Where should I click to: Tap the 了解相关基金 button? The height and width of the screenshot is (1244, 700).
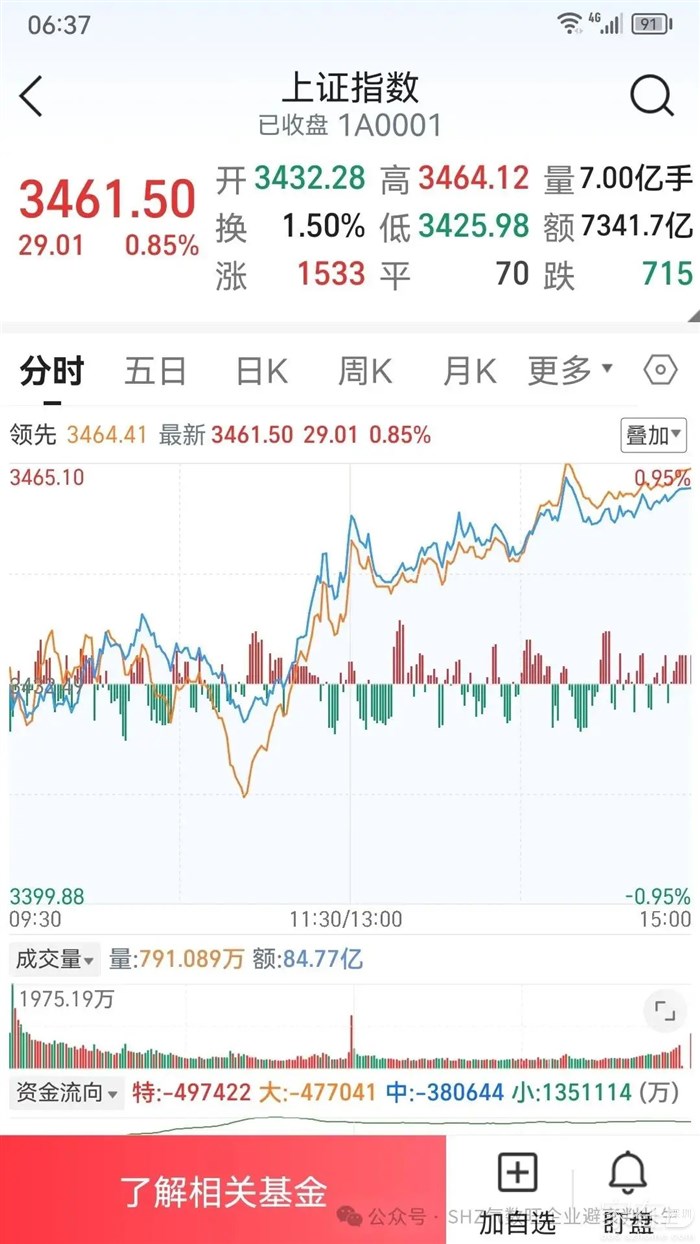pyautogui.click(x=223, y=1190)
